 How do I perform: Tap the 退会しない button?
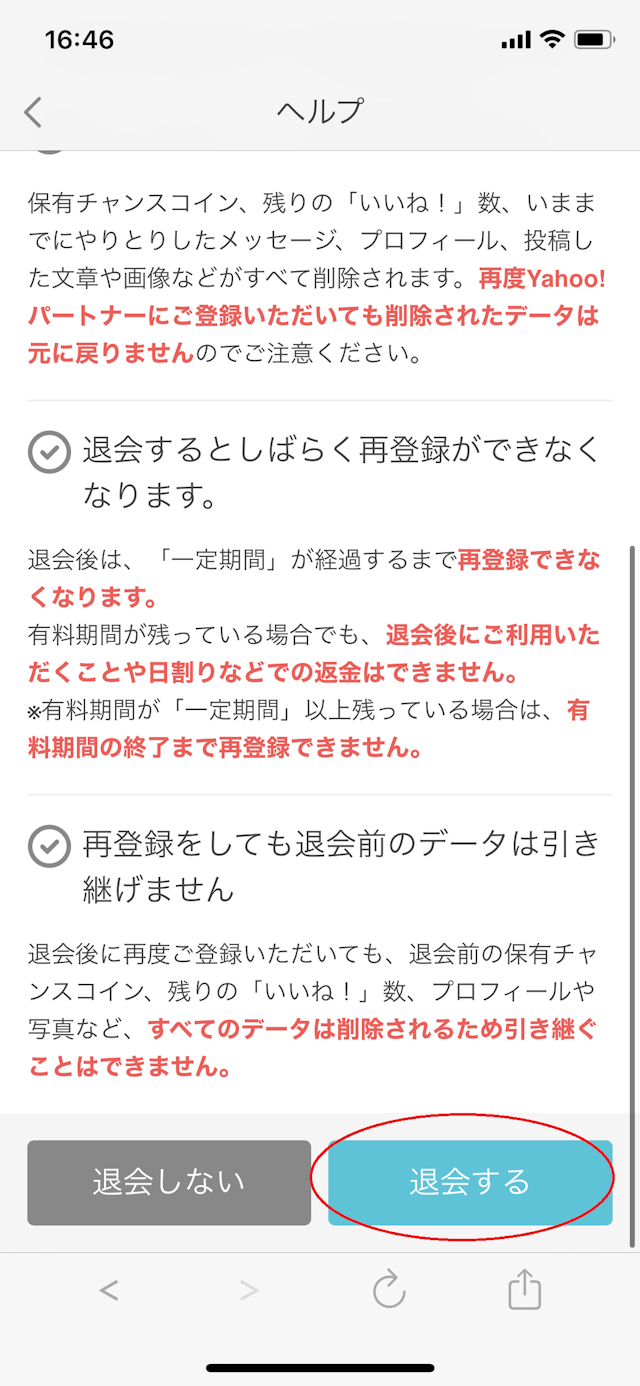click(x=169, y=1182)
